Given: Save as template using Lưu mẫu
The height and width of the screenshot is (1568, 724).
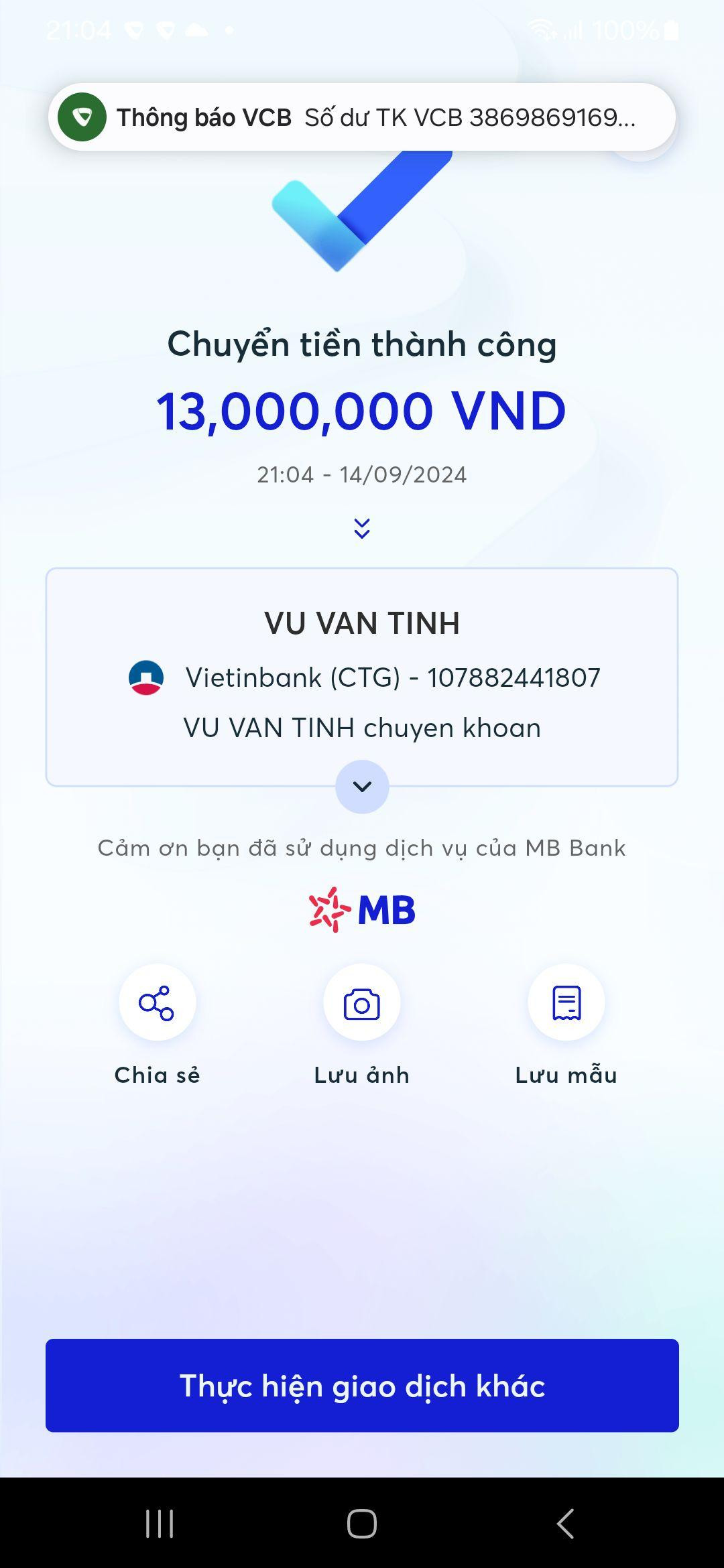Looking at the screenshot, I should pyautogui.click(x=566, y=1002).
